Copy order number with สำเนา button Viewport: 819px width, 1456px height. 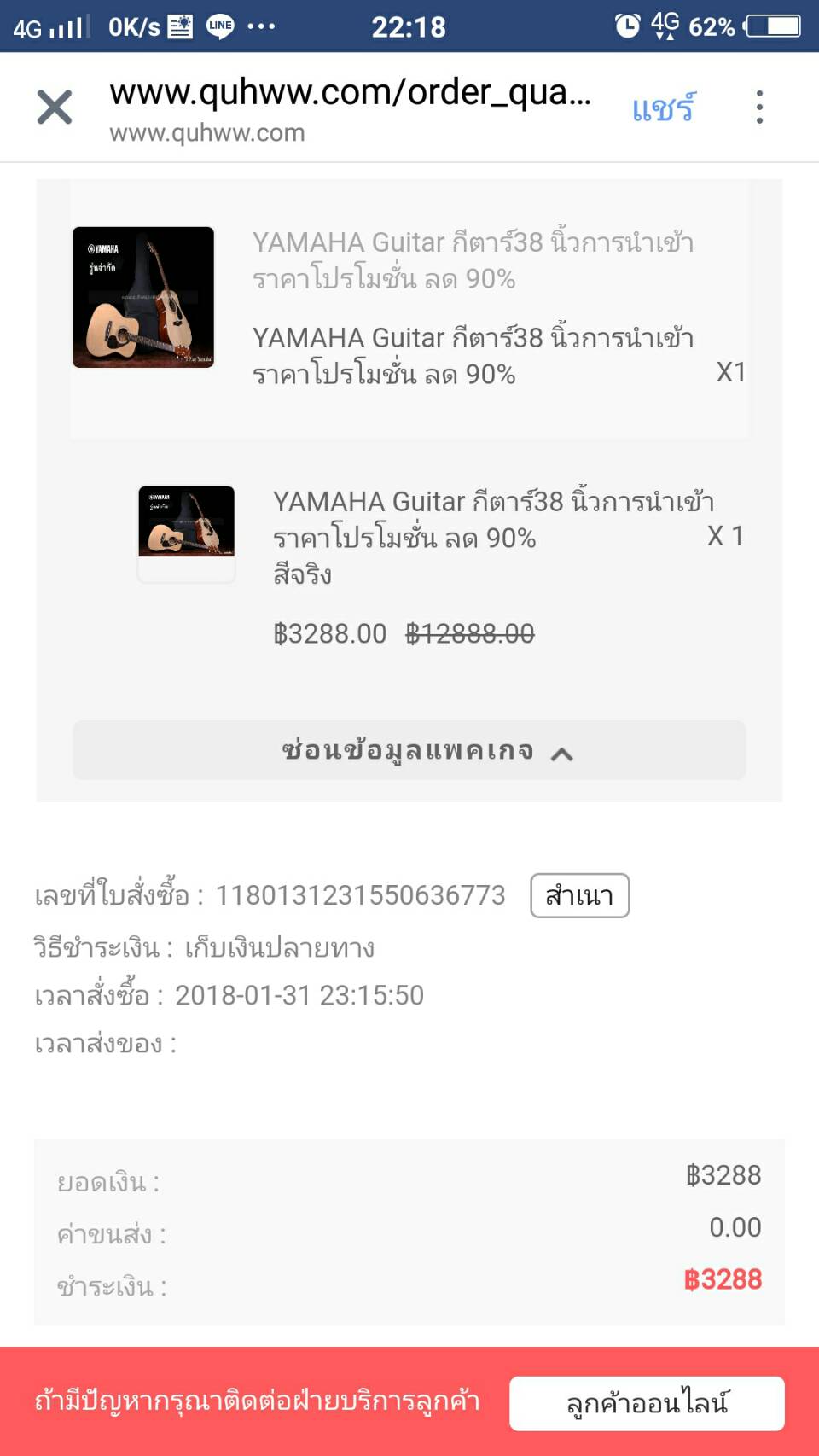[579, 895]
